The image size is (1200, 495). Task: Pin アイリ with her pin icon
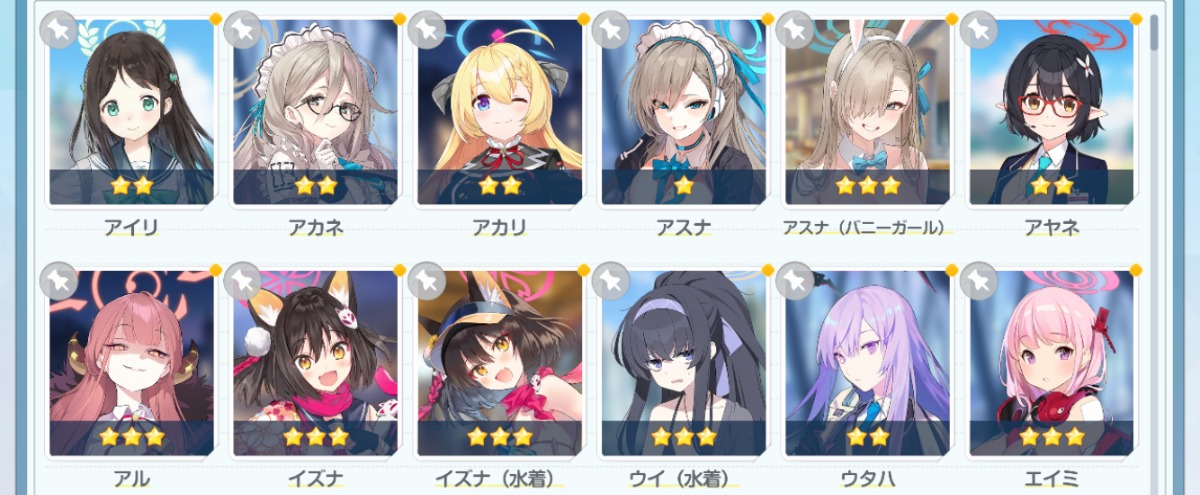pos(58,30)
